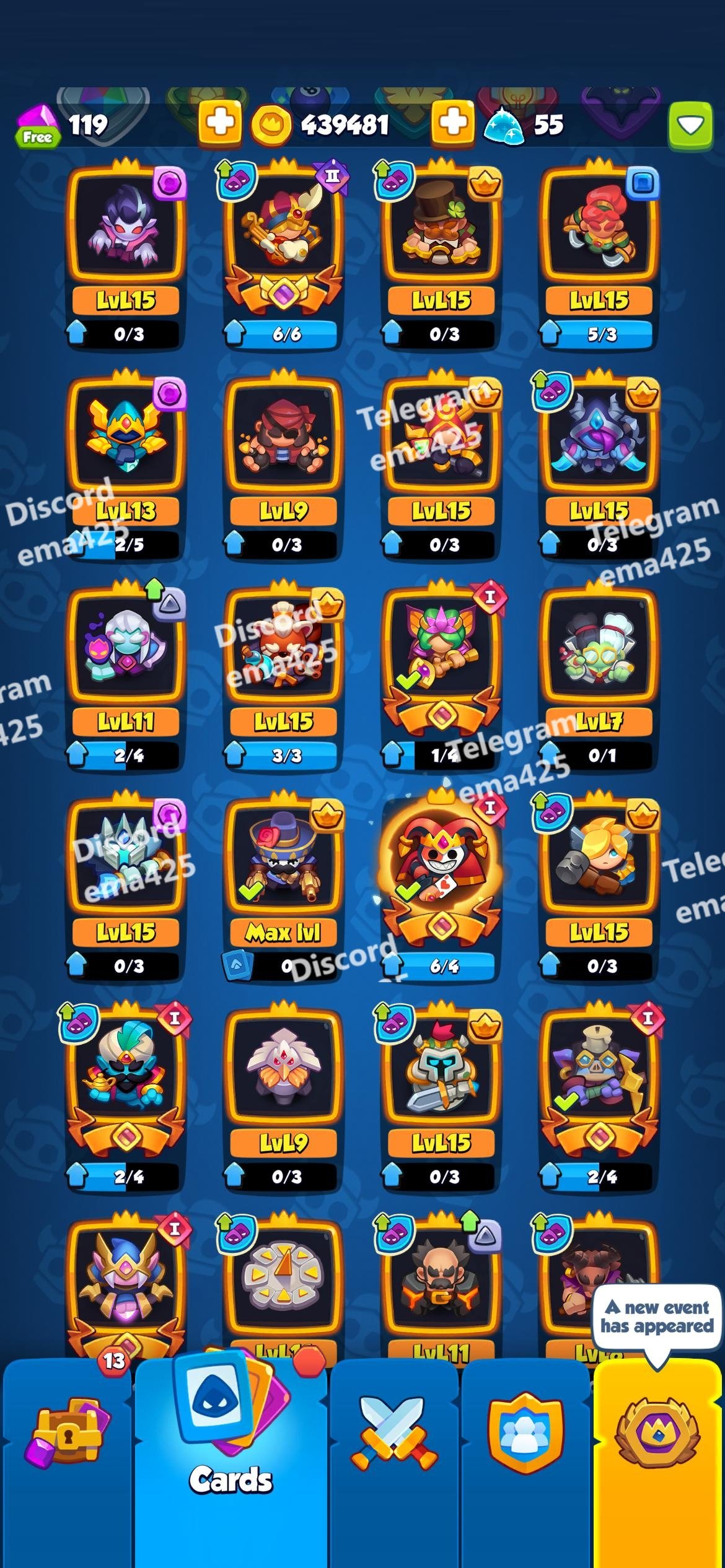Select the pirate card at Lvl9
This screenshot has height=1568, width=725.
pos(284,440)
